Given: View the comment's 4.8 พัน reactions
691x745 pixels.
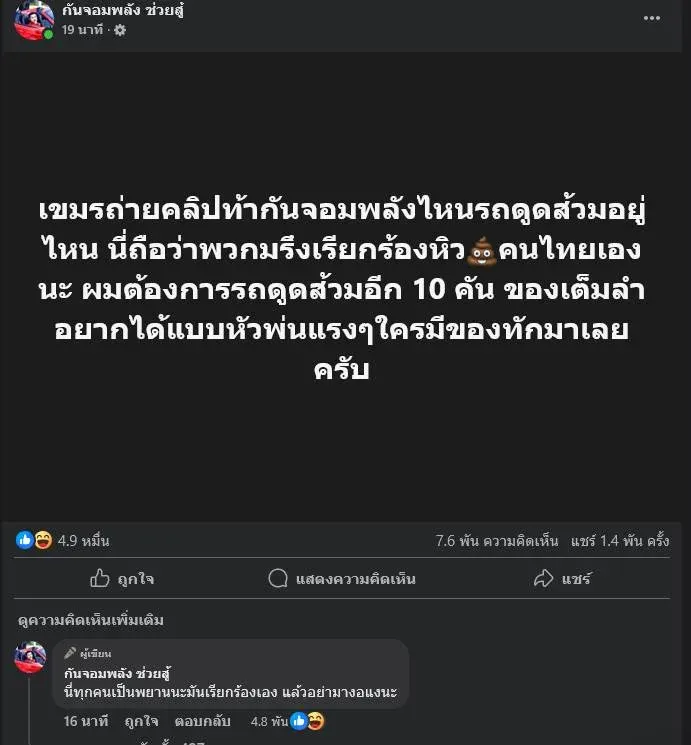Looking at the screenshot, I should (x=287, y=721).
